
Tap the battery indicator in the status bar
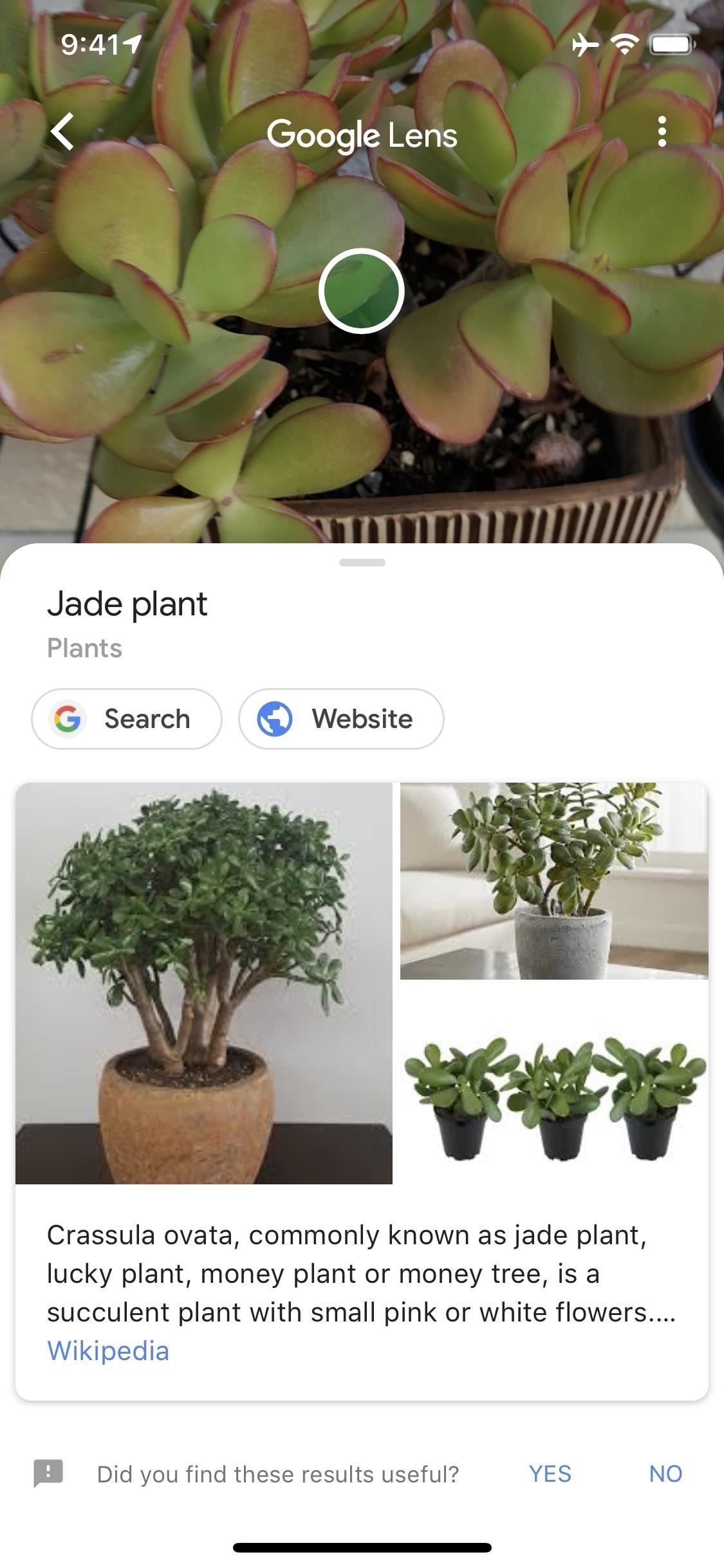pyautogui.click(x=669, y=44)
